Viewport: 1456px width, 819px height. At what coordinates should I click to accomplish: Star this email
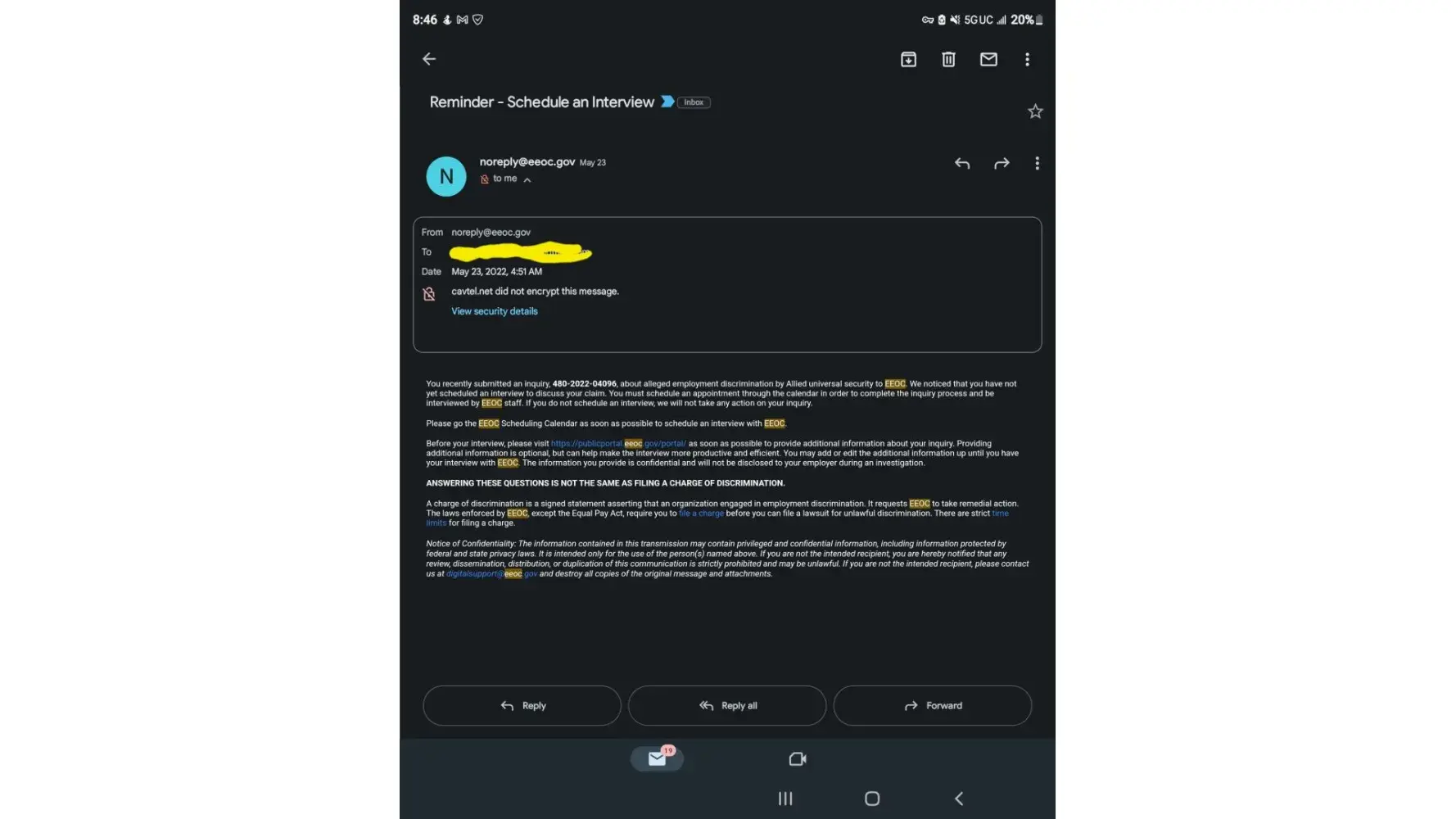pyautogui.click(x=1035, y=111)
